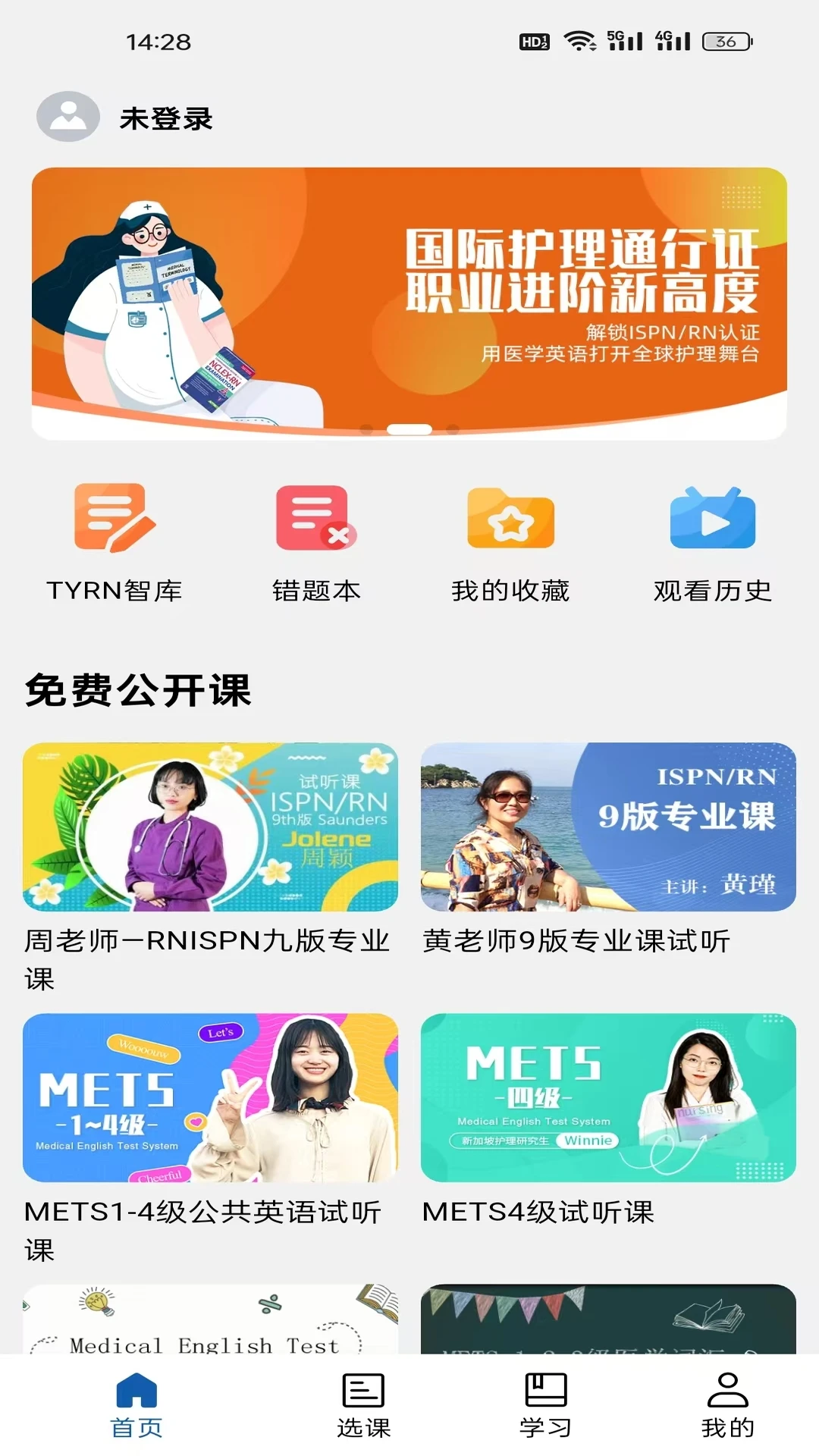Tap the 免费公开课 section heading

[138, 689]
